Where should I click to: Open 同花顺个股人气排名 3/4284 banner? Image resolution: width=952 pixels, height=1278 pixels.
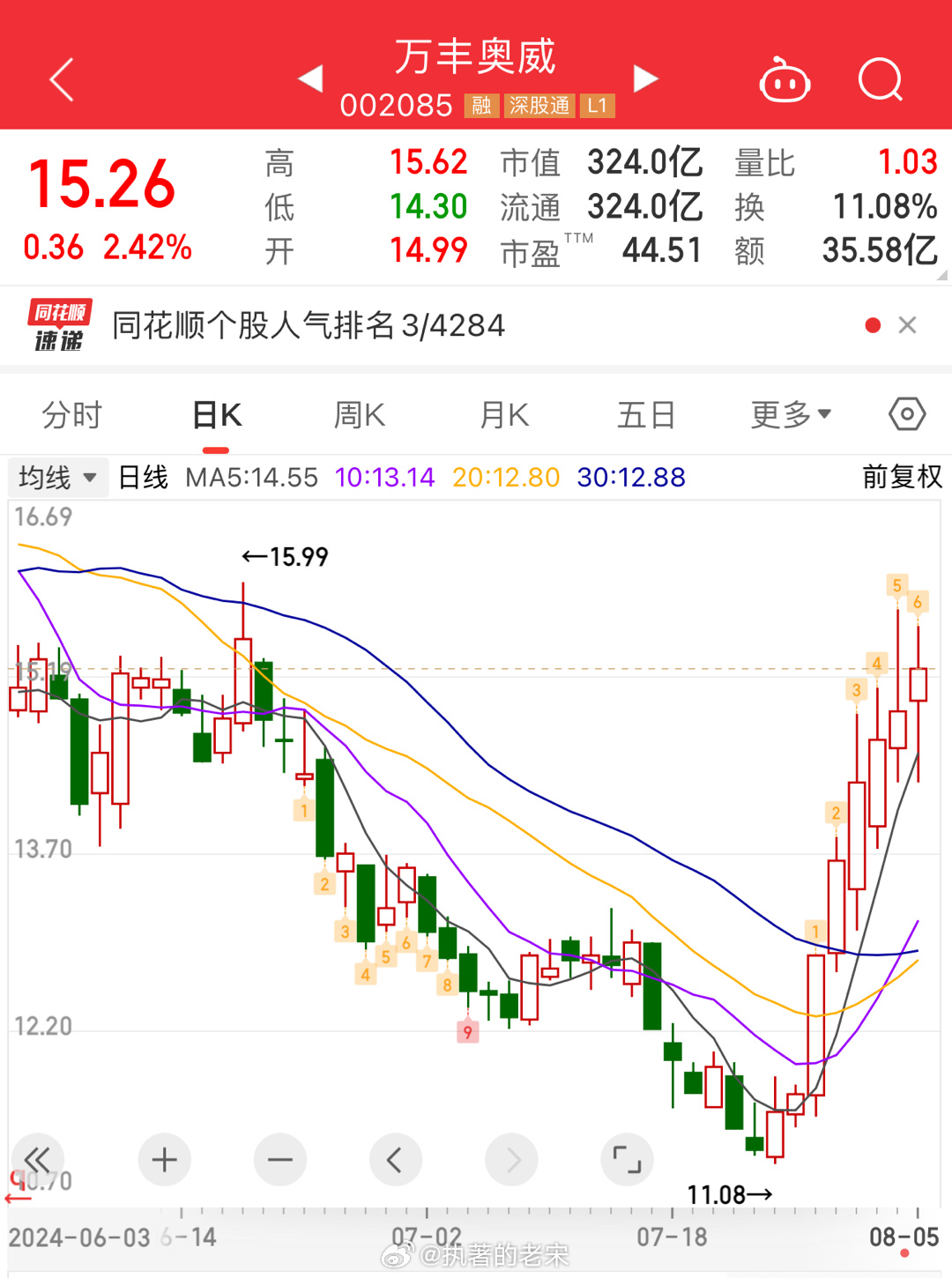pos(307,325)
